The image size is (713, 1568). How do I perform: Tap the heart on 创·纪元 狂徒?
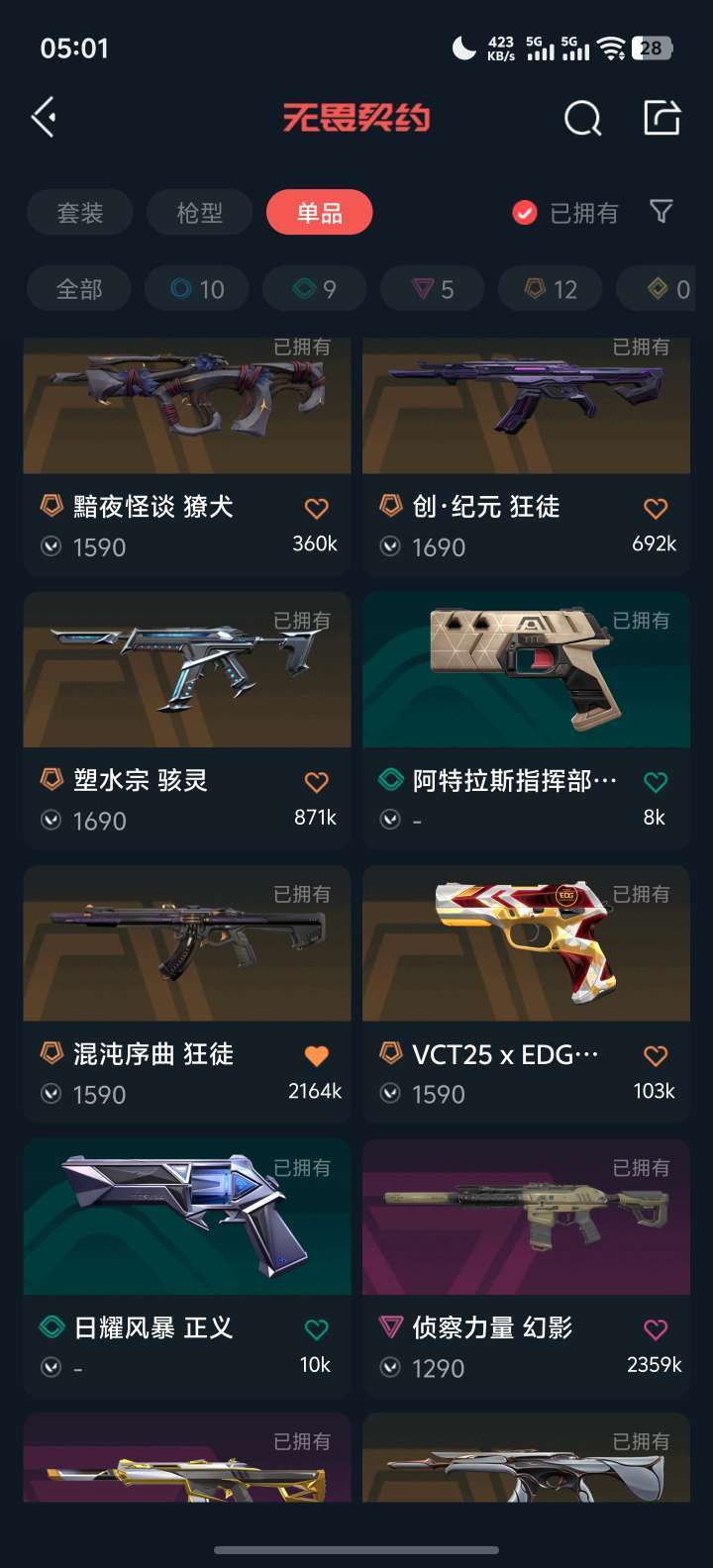(x=655, y=507)
